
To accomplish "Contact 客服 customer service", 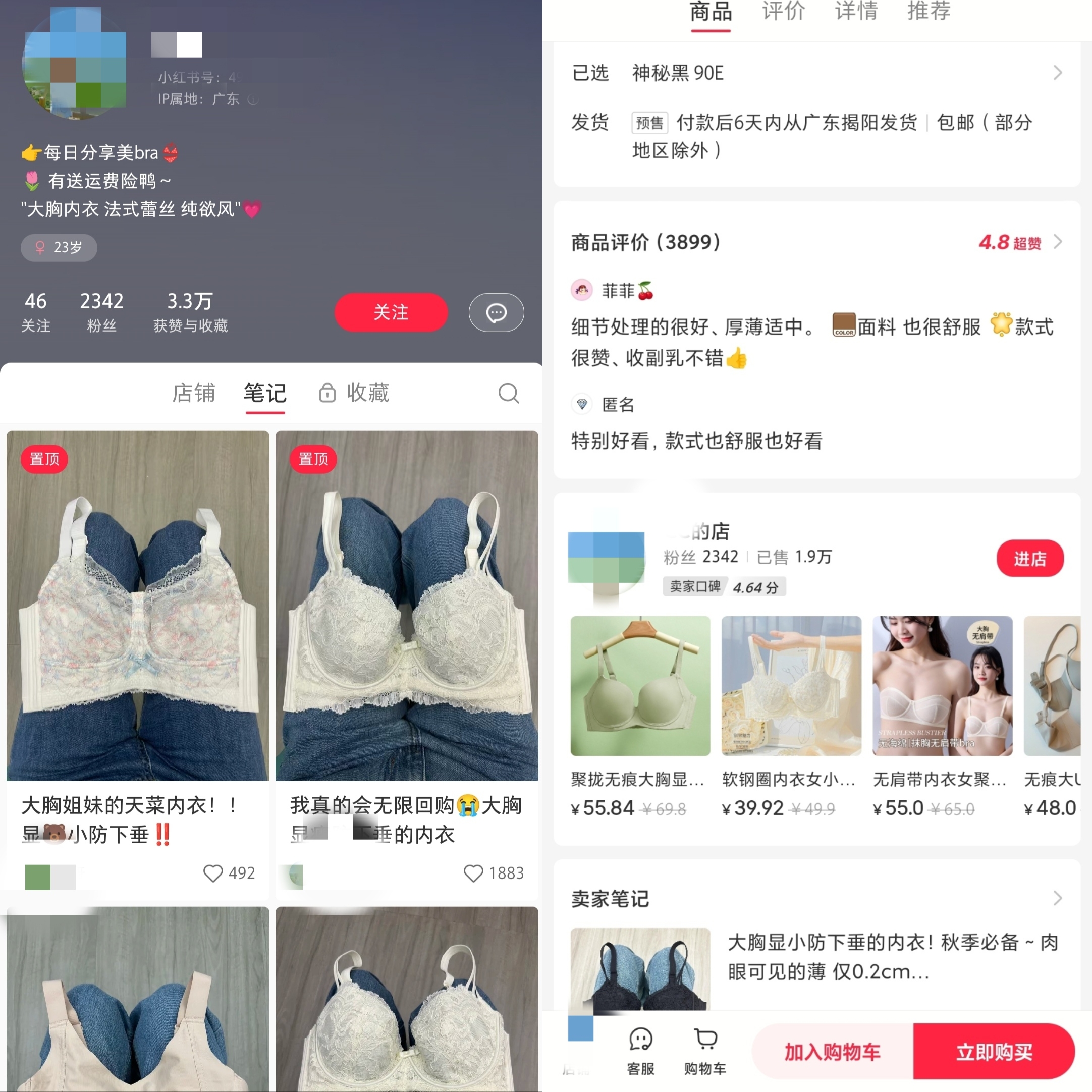I will click(x=640, y=1050).
